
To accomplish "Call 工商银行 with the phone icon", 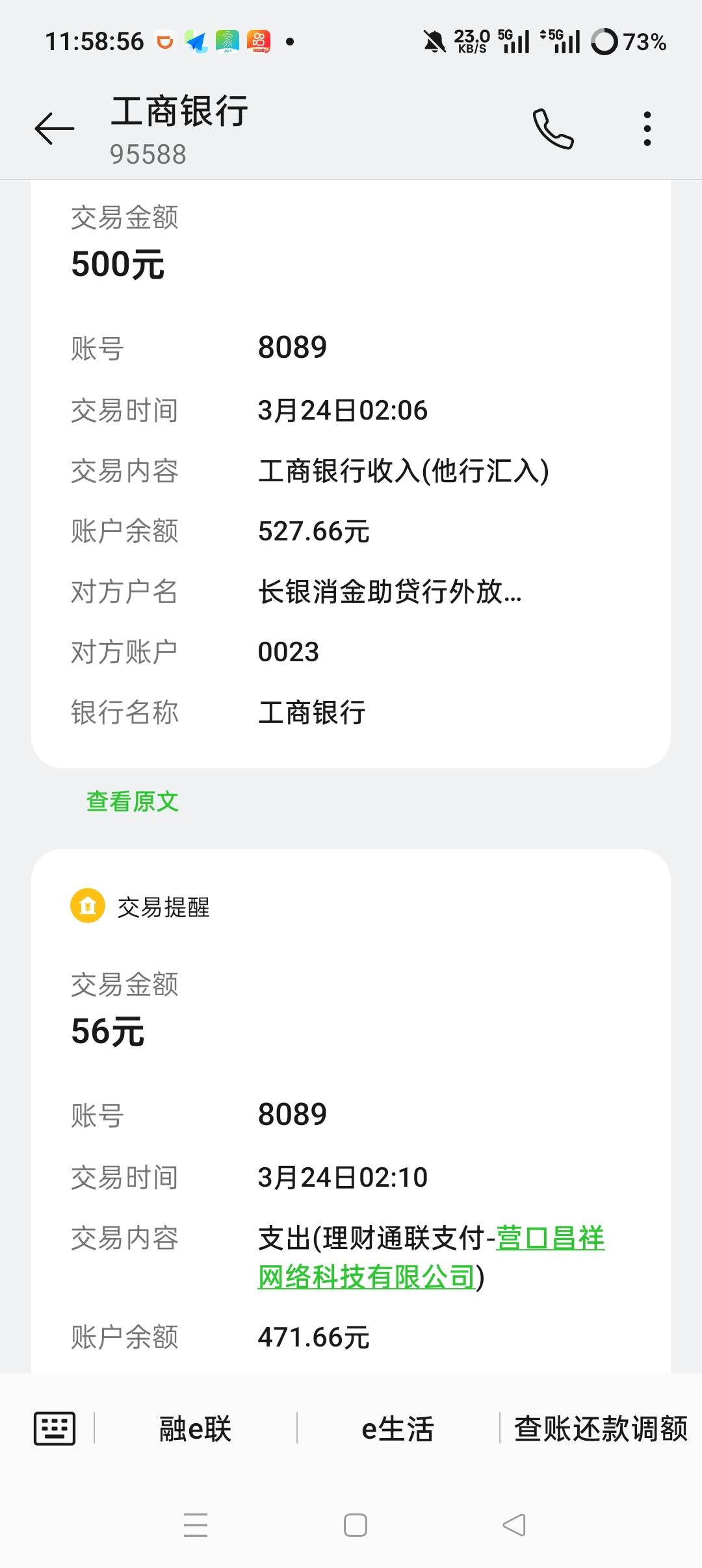I will 553,129.
